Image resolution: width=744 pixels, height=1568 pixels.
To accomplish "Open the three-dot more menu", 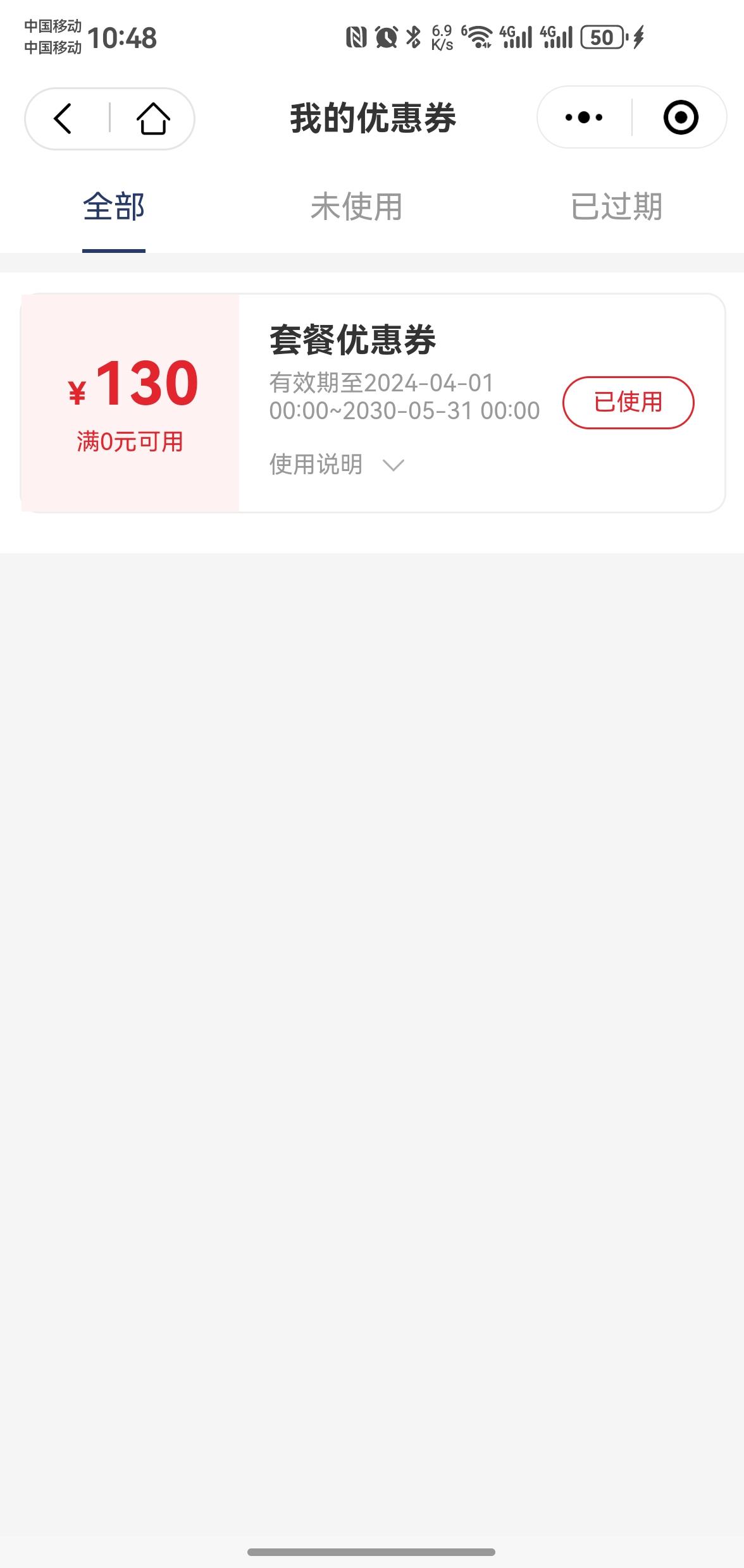I will [583, 118].
